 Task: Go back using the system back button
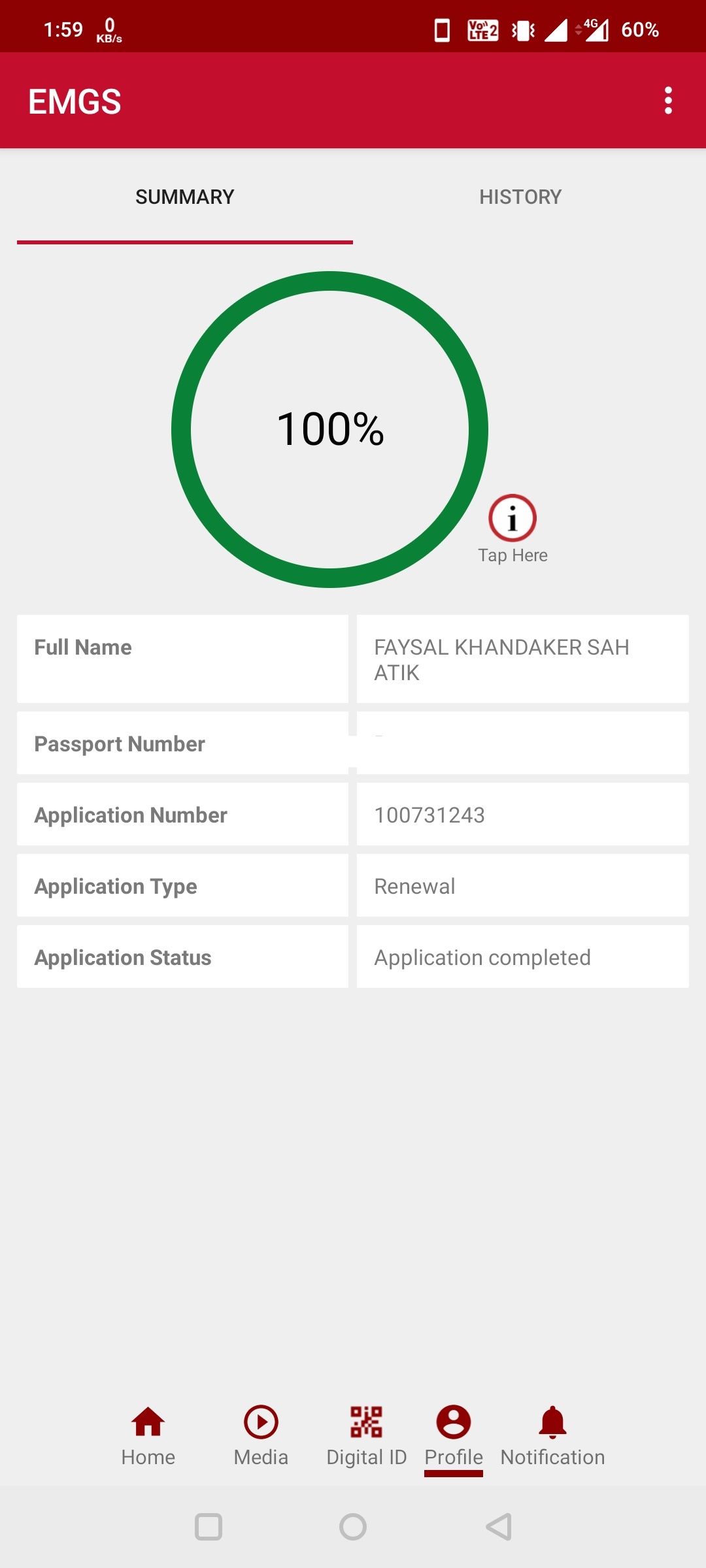pyautogui.click(x=499, y=1527)
